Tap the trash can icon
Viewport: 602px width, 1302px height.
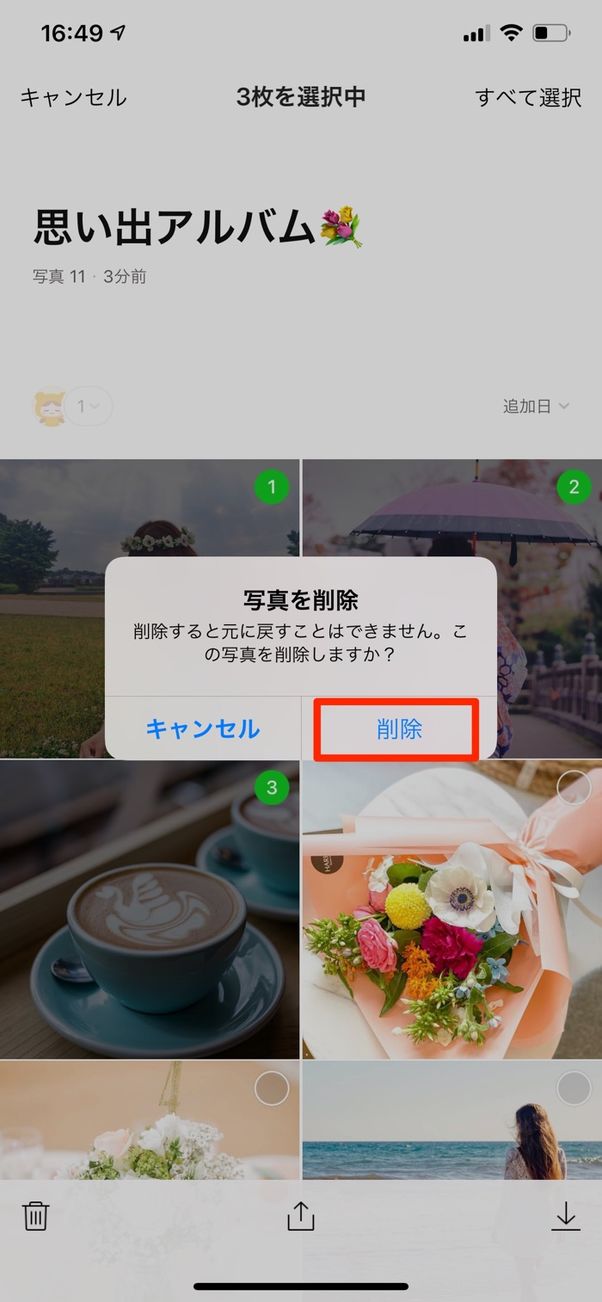(x=36, y=1216)
